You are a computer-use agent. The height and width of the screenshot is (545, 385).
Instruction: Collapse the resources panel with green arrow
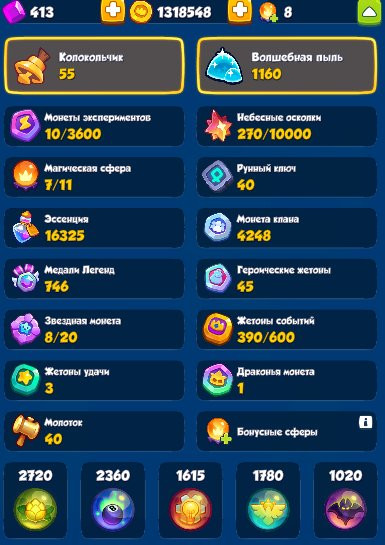point(370,13)
